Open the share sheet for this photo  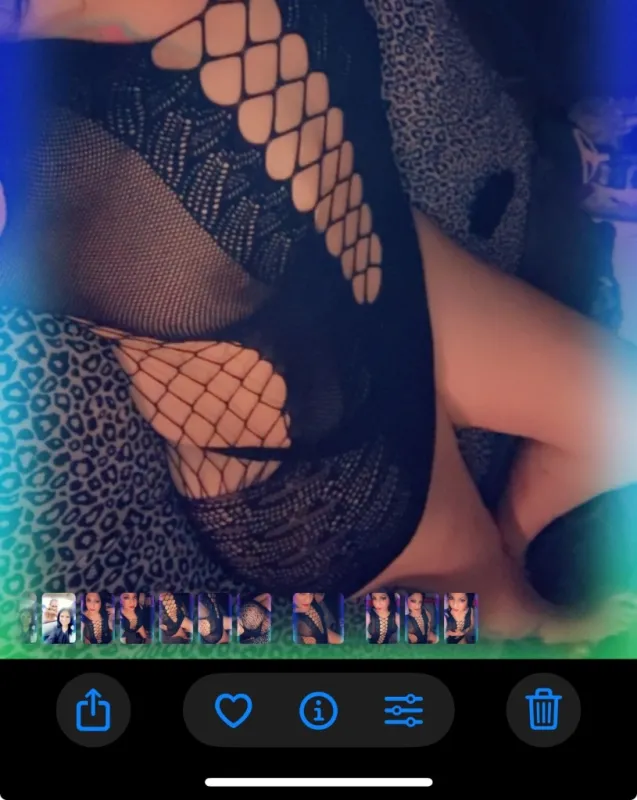click(93, 710)
